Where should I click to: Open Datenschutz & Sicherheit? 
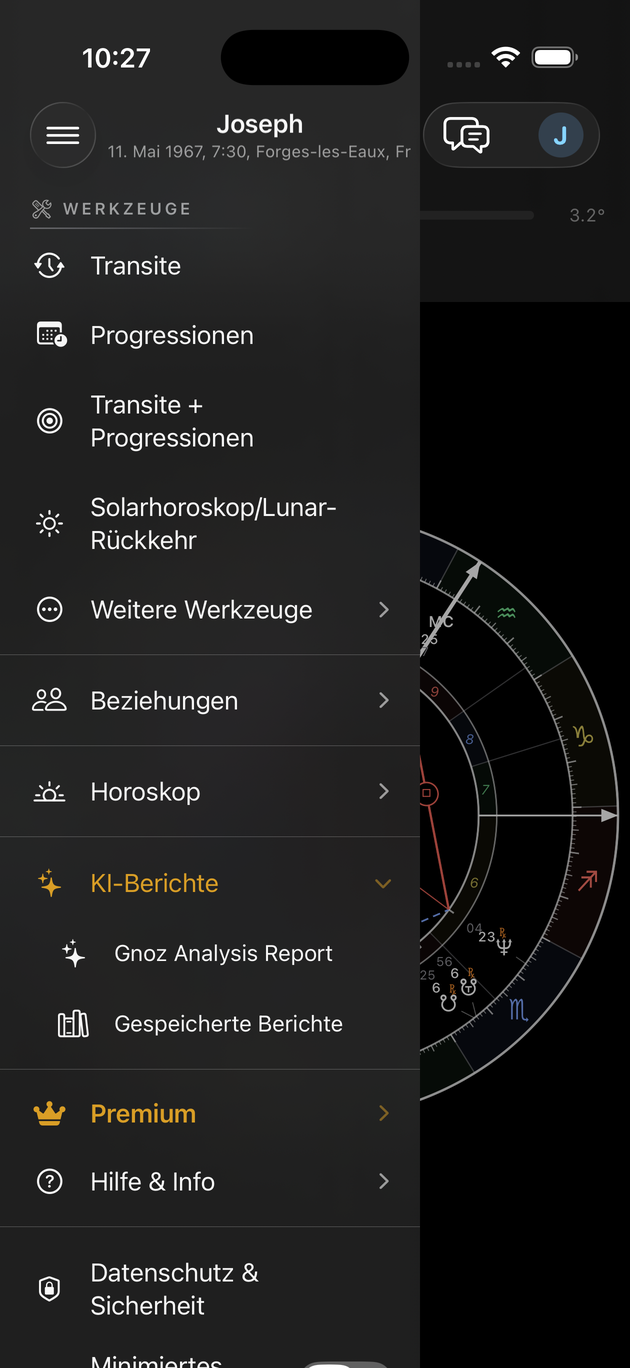click(x=210, y=1289)
